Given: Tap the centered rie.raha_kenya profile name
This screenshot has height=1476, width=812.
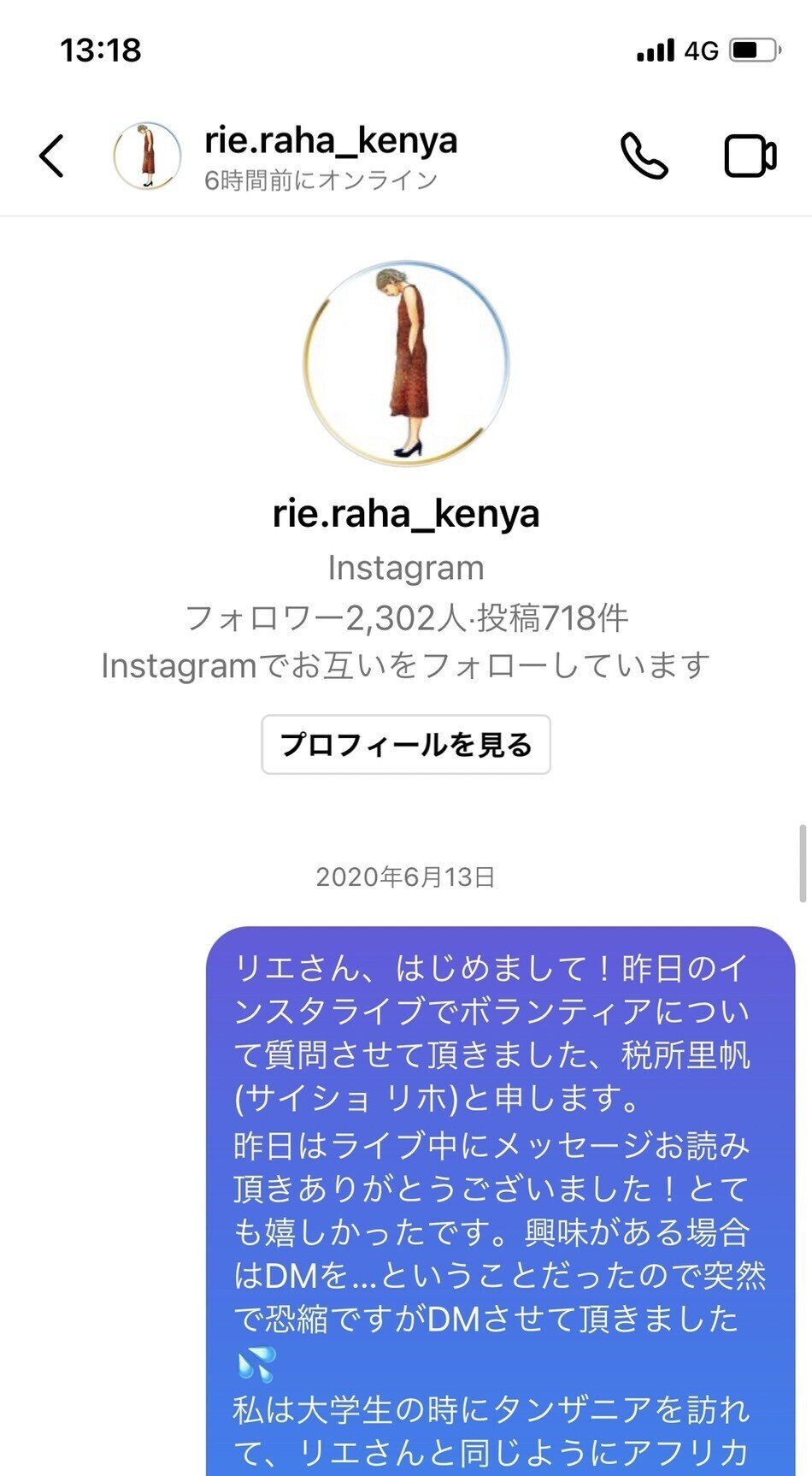Looking at the screenshot, I should [x=406, y=516].
